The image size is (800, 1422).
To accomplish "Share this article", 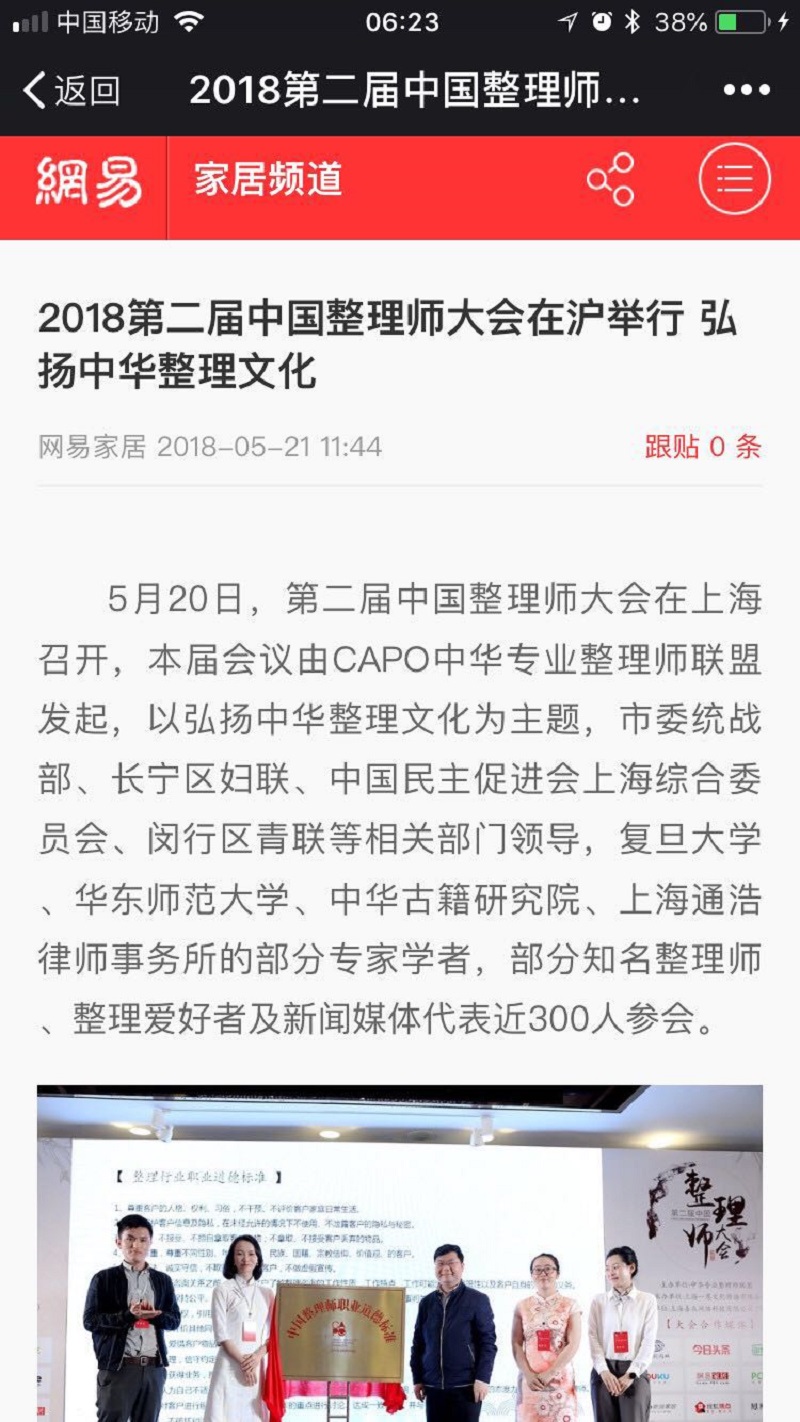I will [x=610, y=180].
